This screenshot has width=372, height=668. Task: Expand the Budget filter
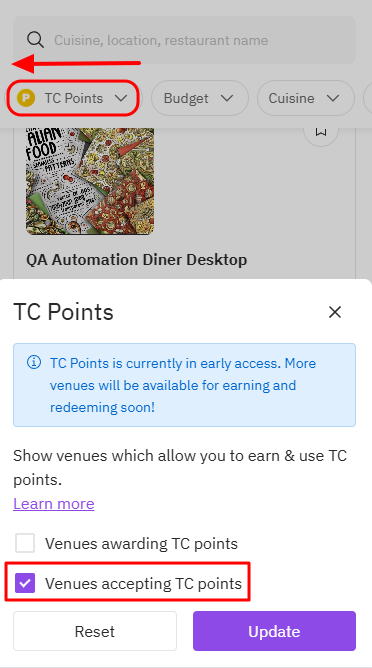199,98
